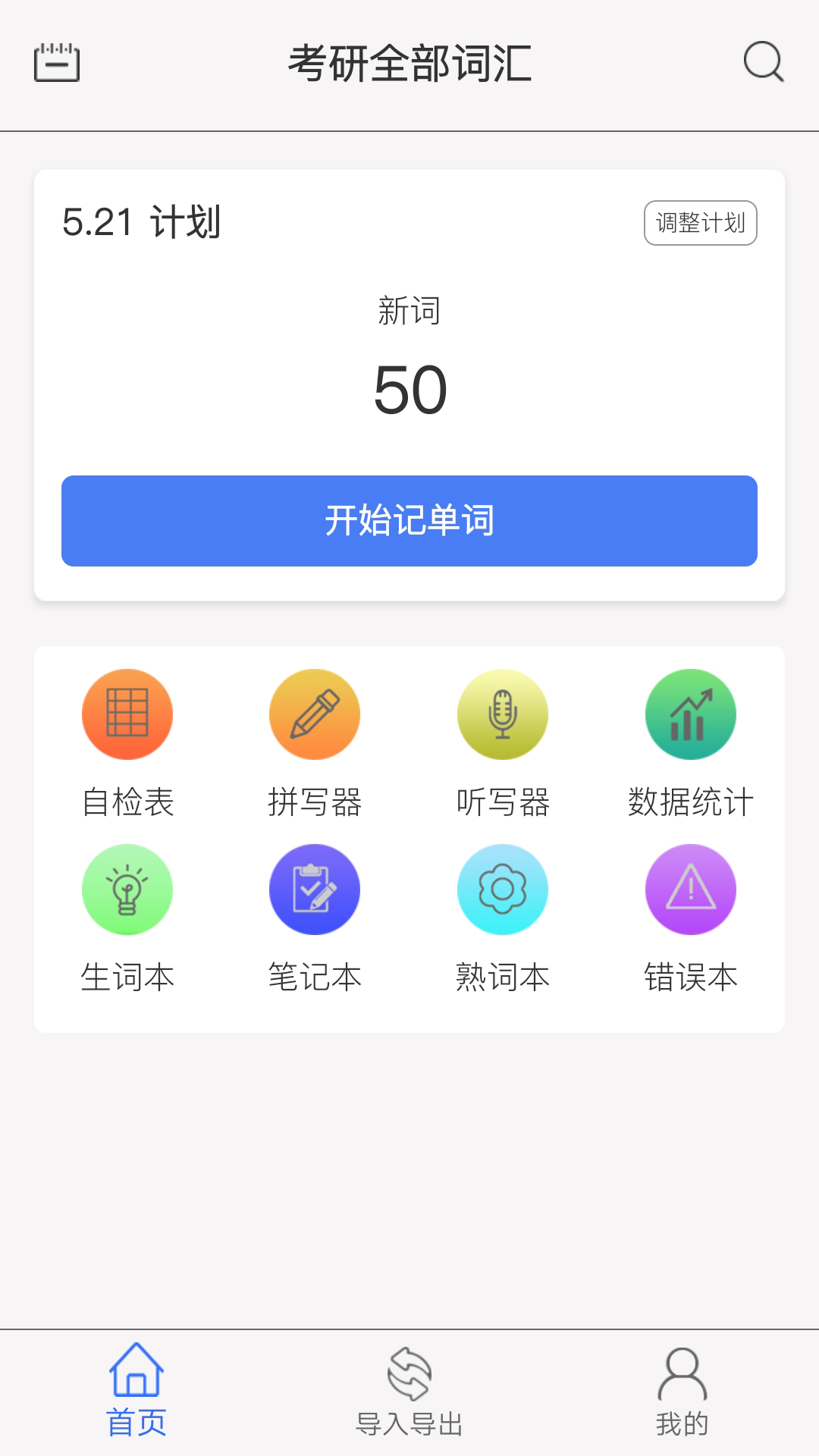819x1456 pixels.
Task: Open the 生词本 new words notebook icon
Action: [x=127, y=890]
